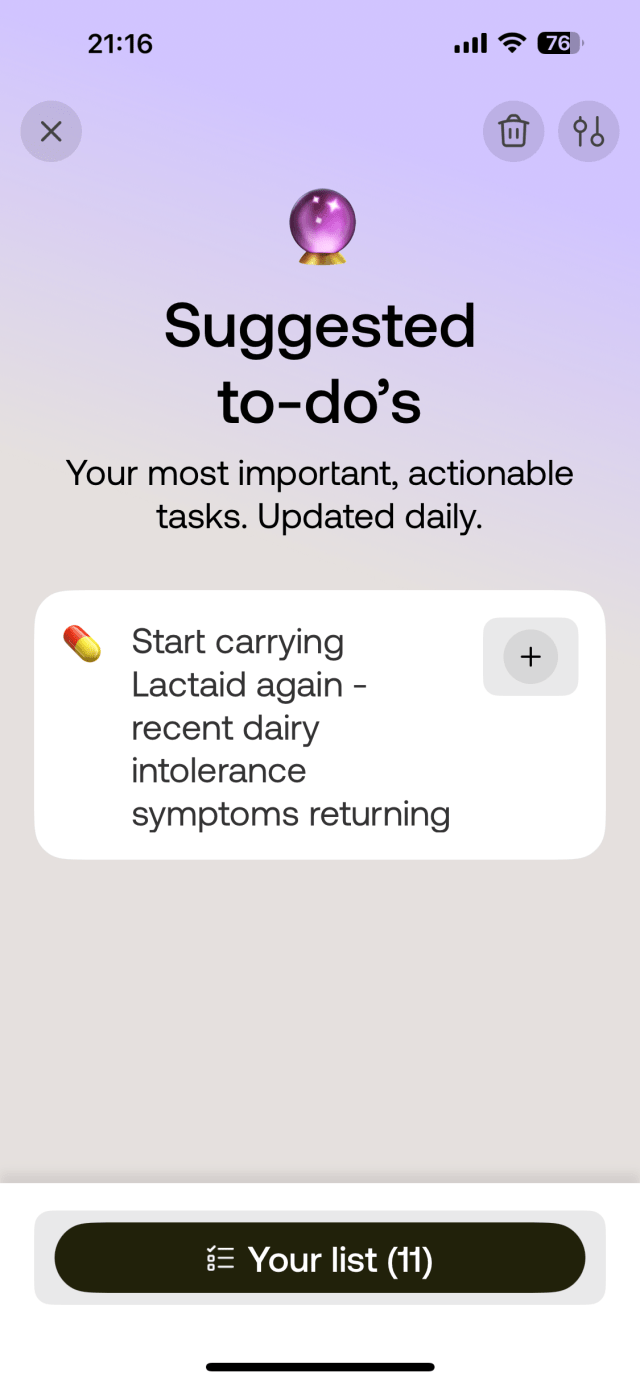Open the suggestion settings sliders
This screenshot has width=640, height=1385.
pos(588,131)
